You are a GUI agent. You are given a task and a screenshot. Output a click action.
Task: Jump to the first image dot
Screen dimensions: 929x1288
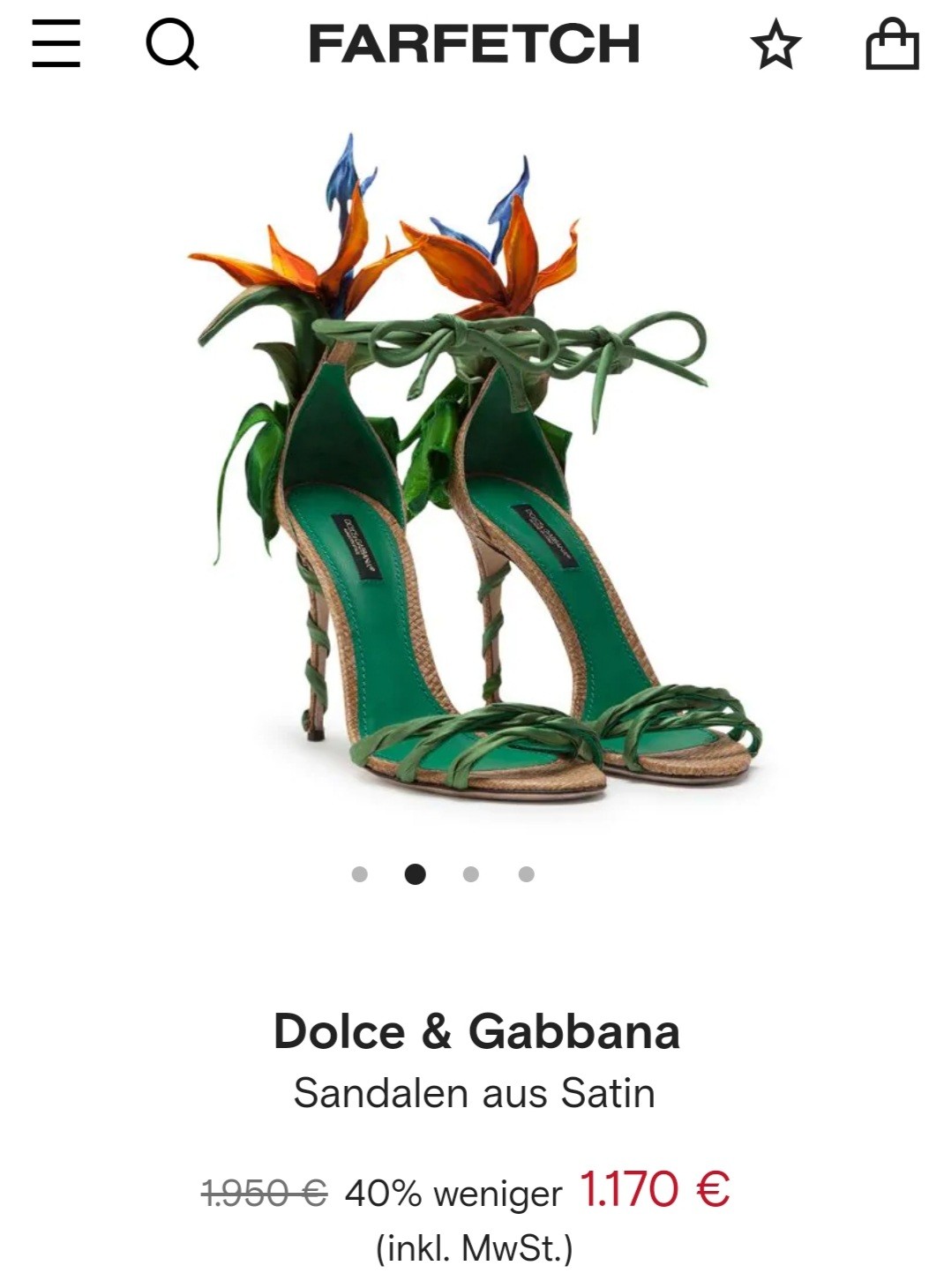(x=359, y=874)
